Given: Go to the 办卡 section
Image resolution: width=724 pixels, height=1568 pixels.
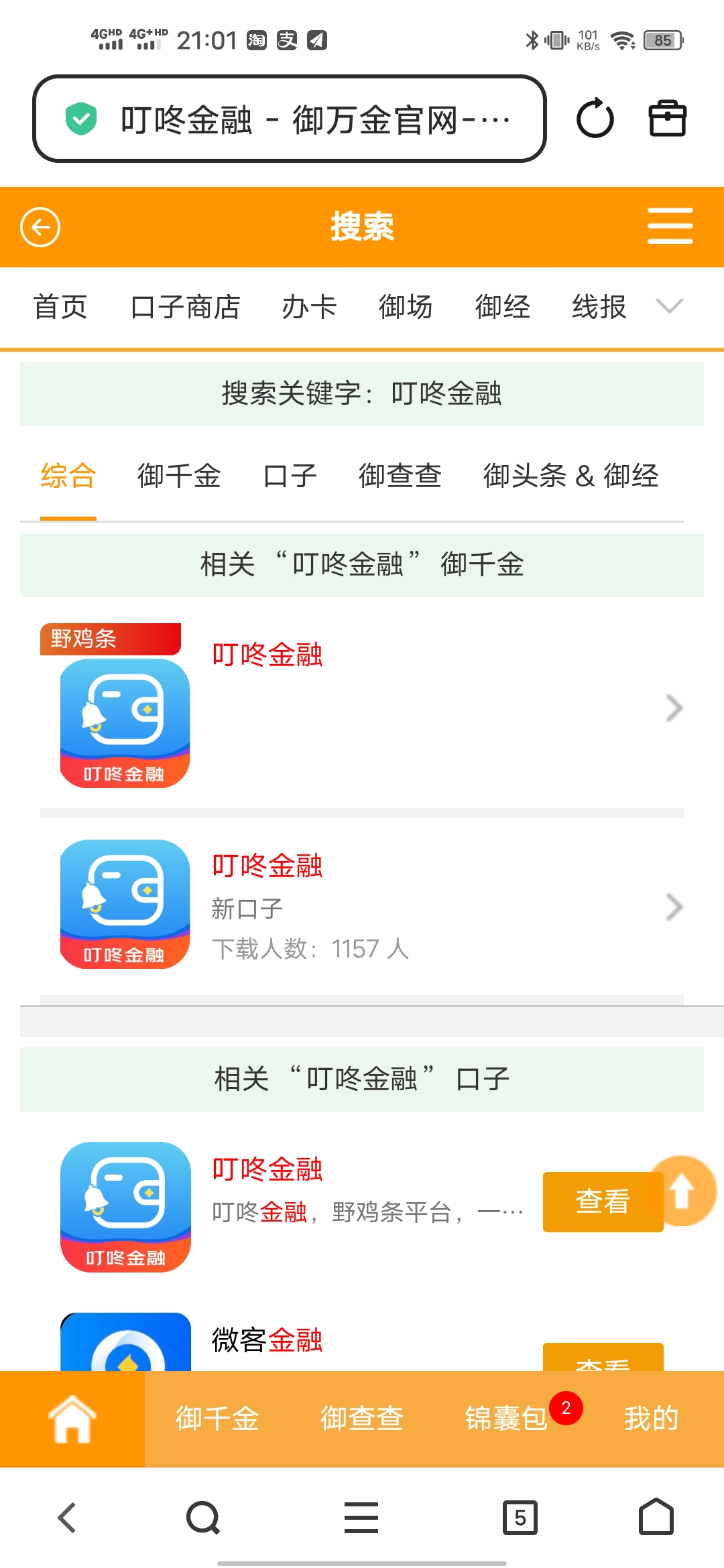Looking at the screenshot, I should [309, 307].
